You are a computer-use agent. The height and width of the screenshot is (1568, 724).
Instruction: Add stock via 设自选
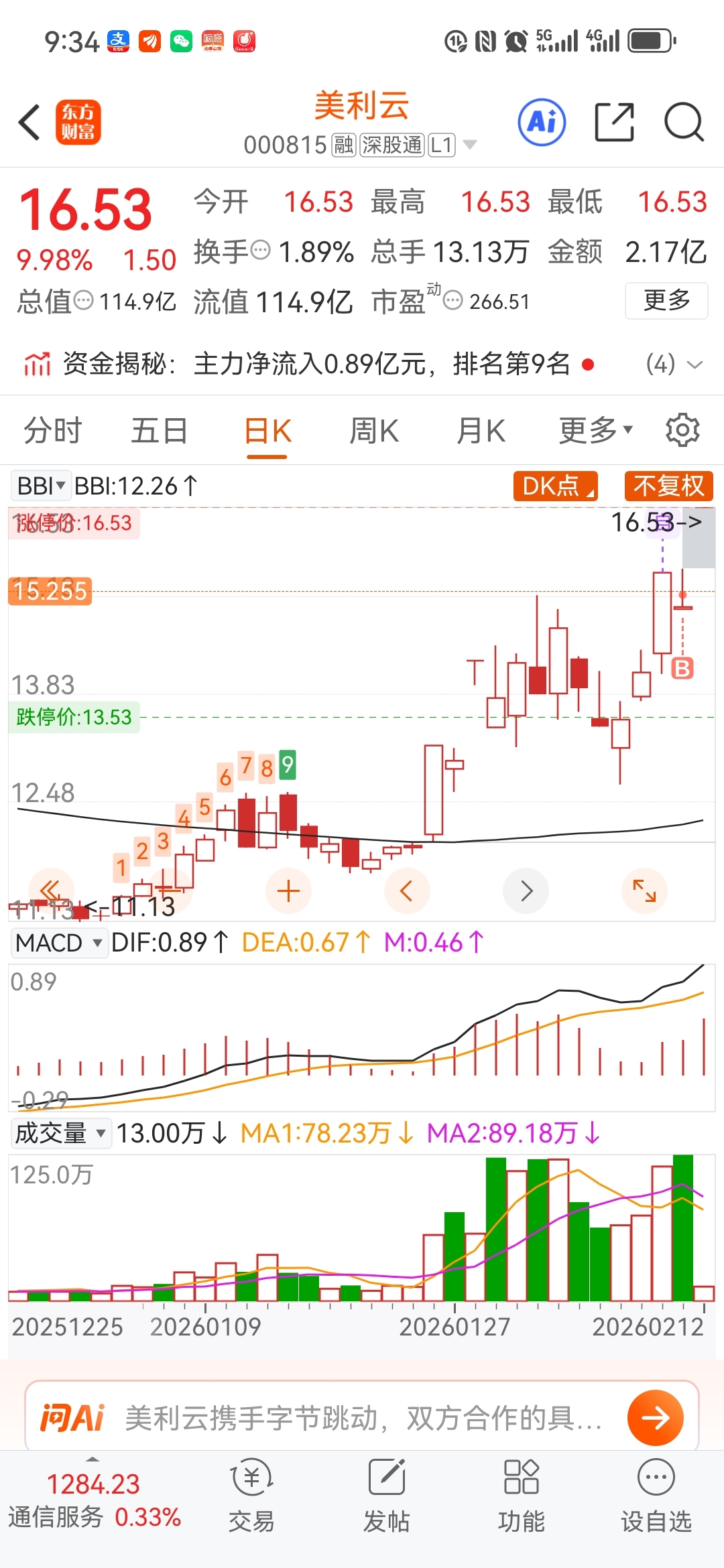click(656, 1496)
